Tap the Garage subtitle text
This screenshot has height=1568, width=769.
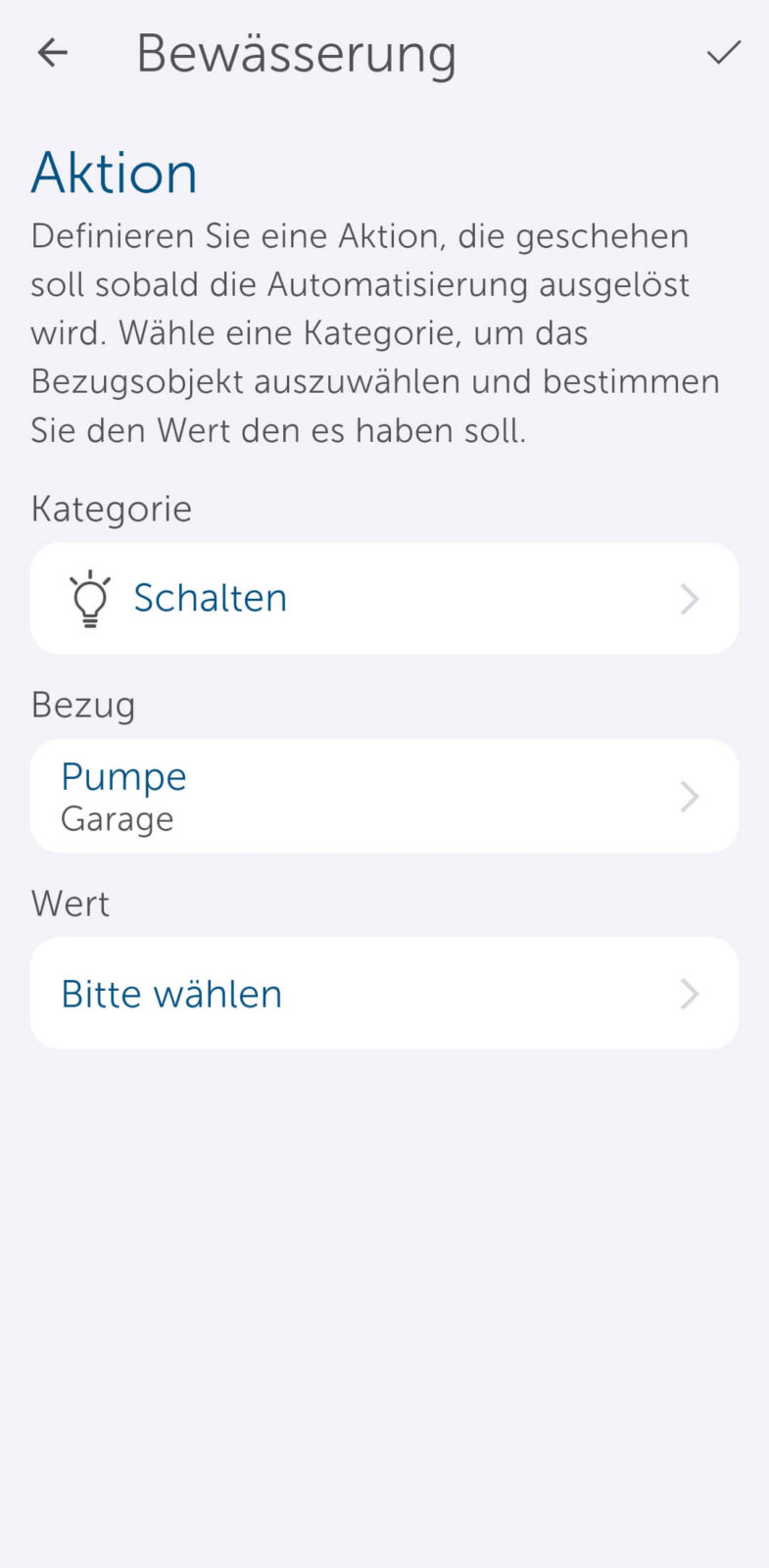[x=117, y=819]
